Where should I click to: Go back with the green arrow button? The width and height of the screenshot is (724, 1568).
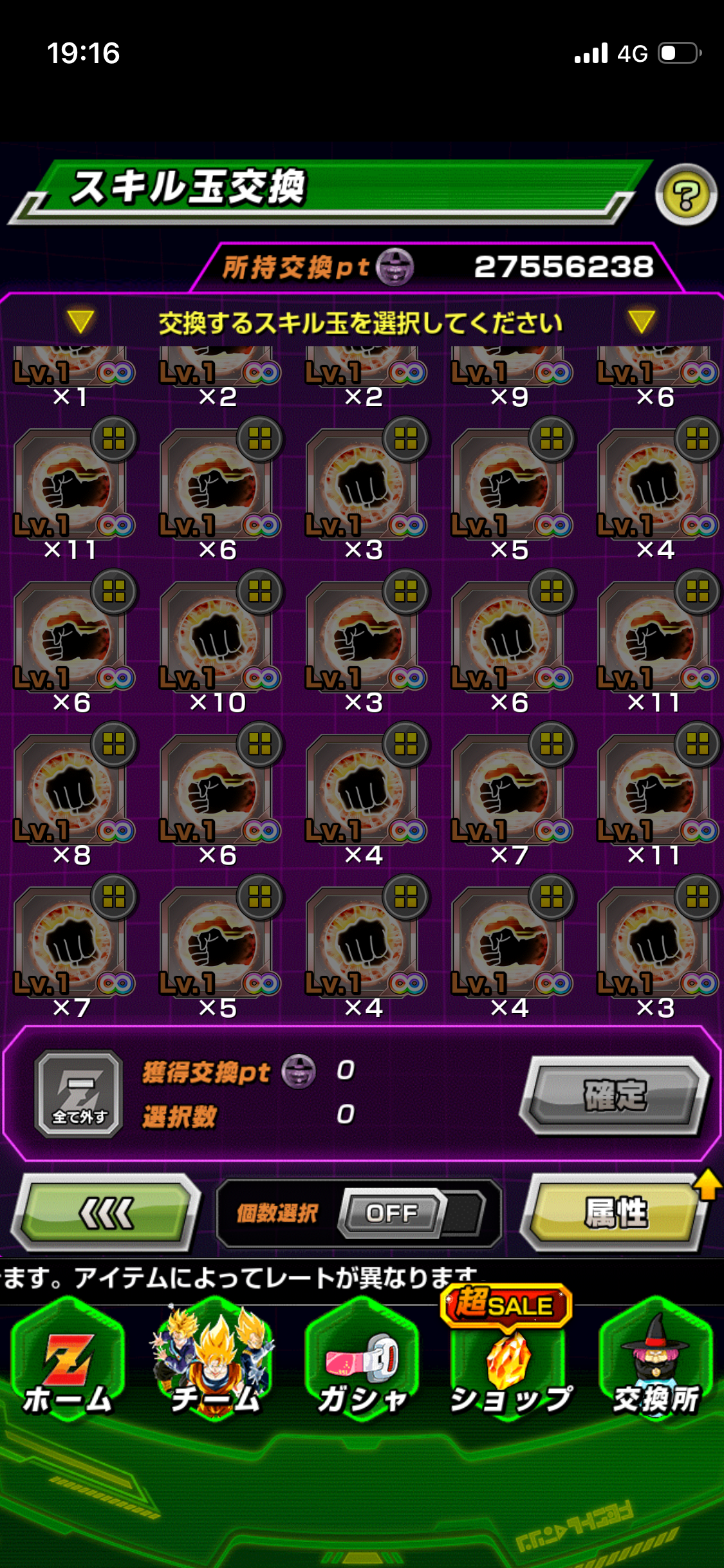click(107, 1213)
